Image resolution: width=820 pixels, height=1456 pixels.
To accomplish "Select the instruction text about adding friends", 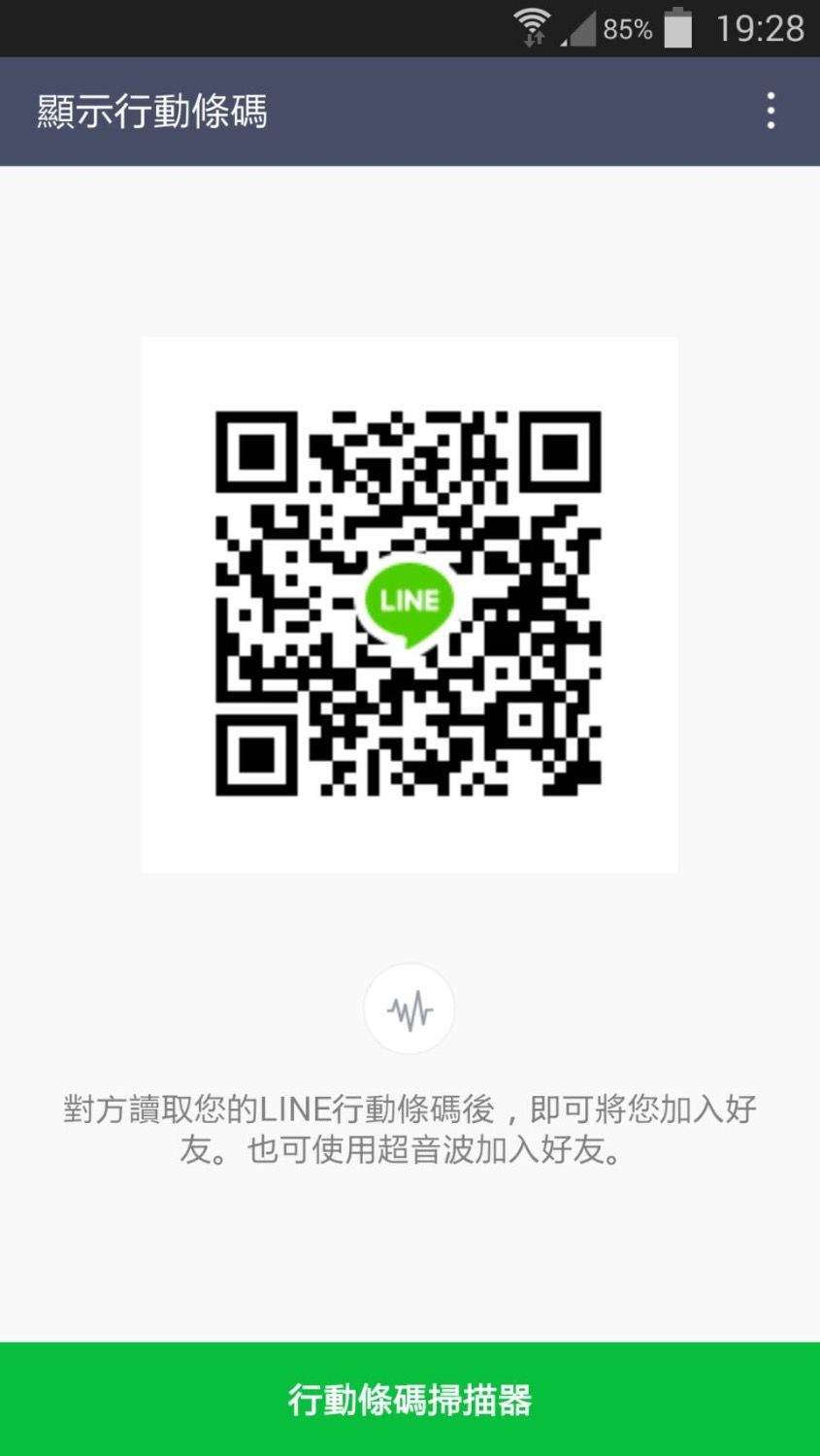I will point(410,1130).
